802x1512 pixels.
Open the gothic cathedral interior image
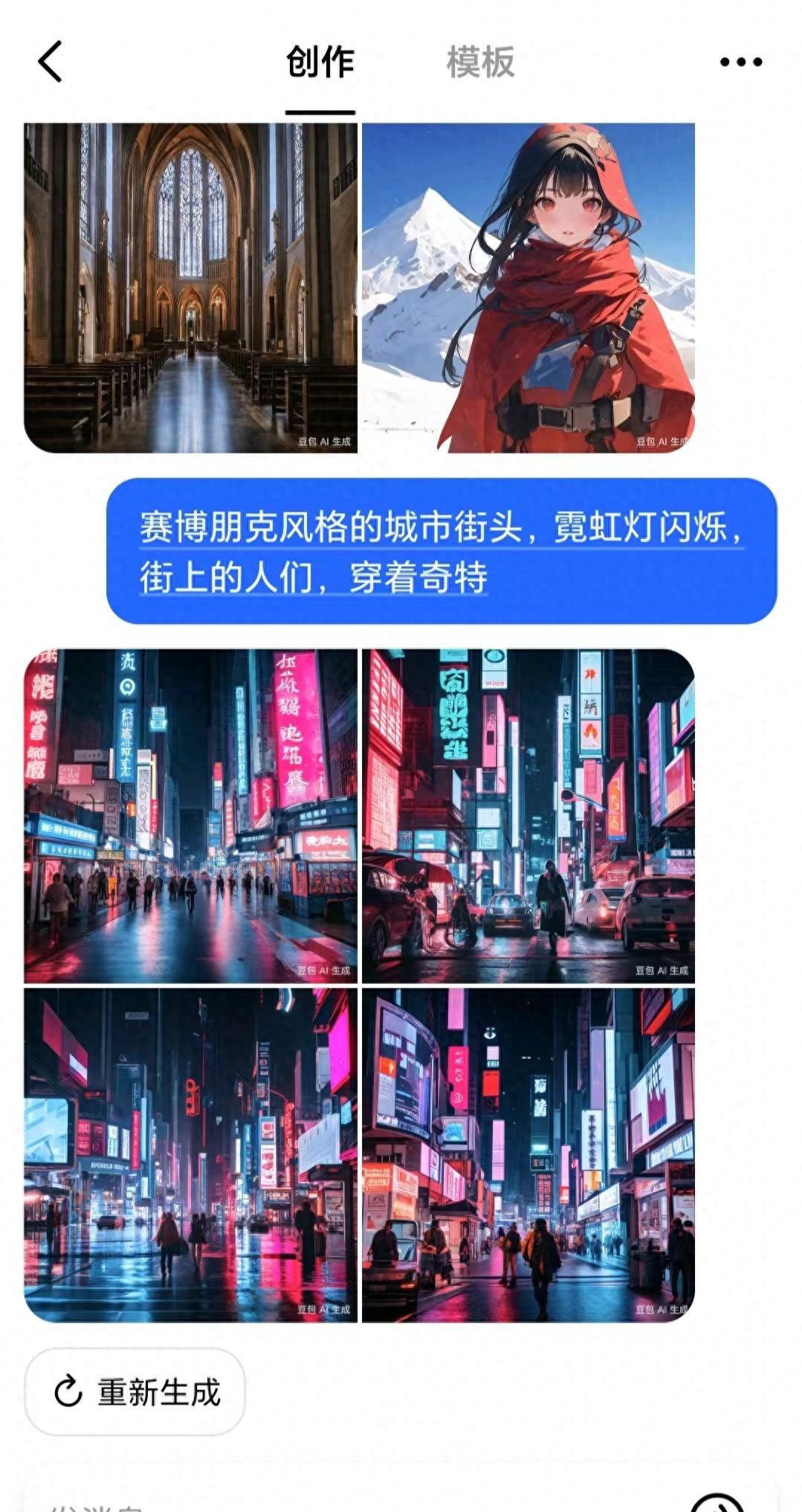pyautogui.click(x=190, y=288)
